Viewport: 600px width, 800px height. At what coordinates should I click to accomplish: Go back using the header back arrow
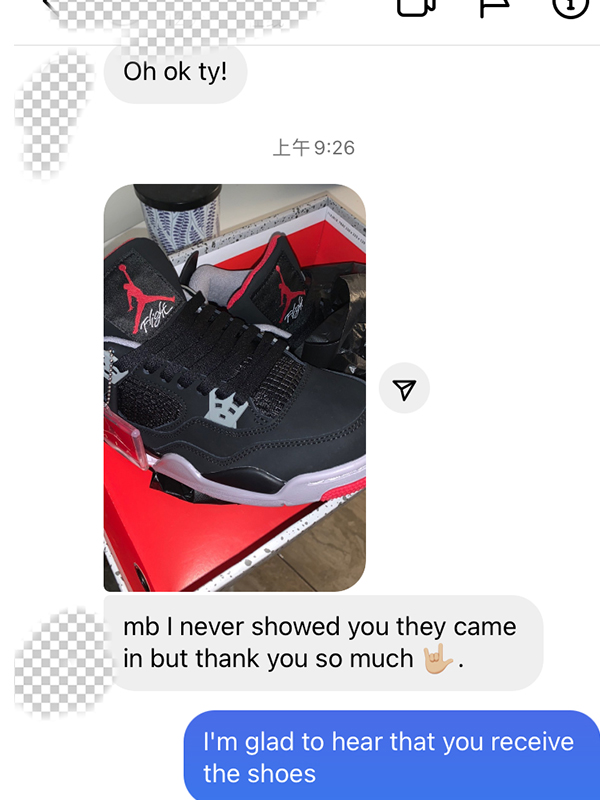[x=48, y=5]
